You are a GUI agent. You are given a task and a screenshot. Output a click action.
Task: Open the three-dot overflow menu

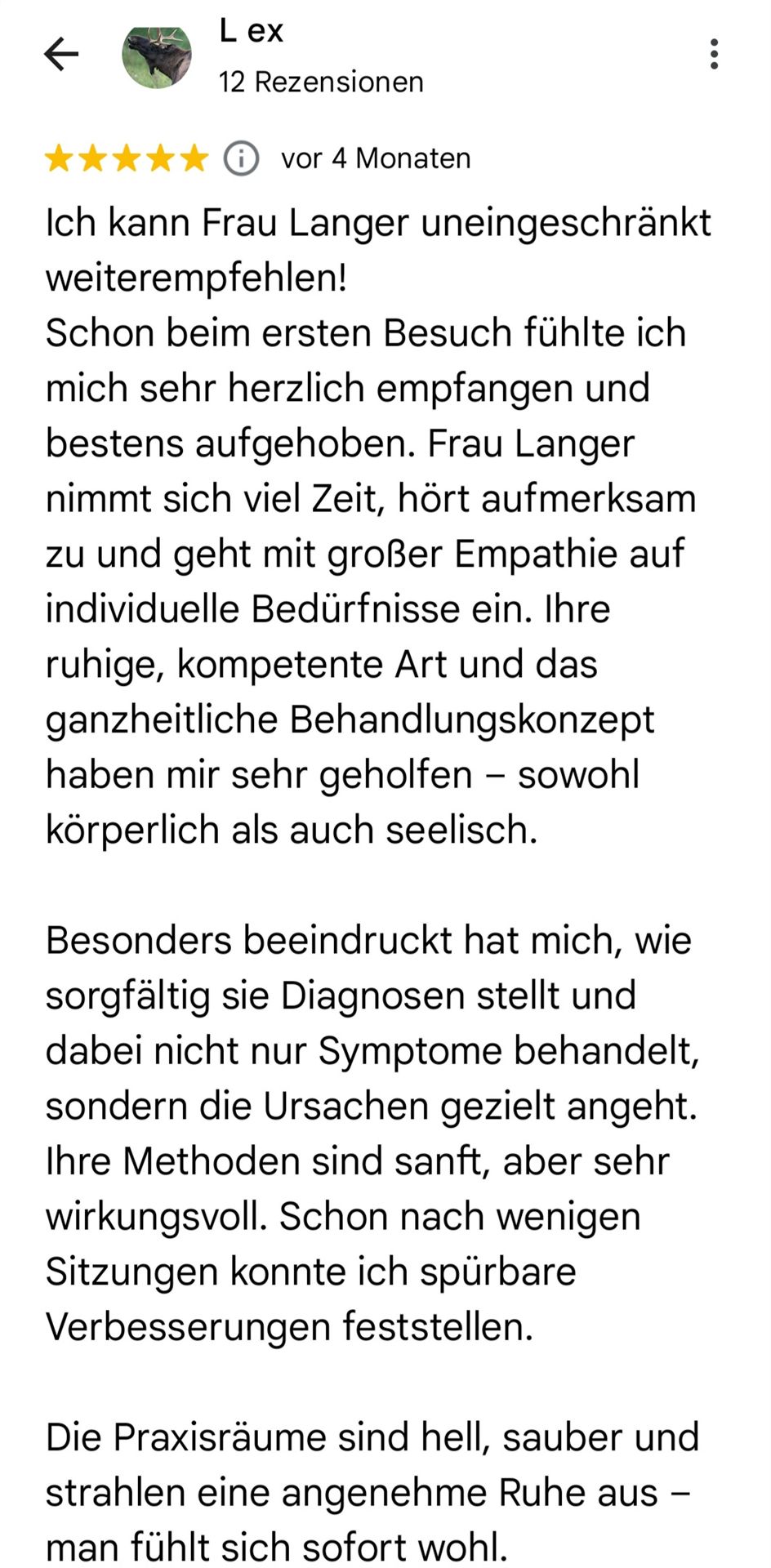(x=714, y=55)
